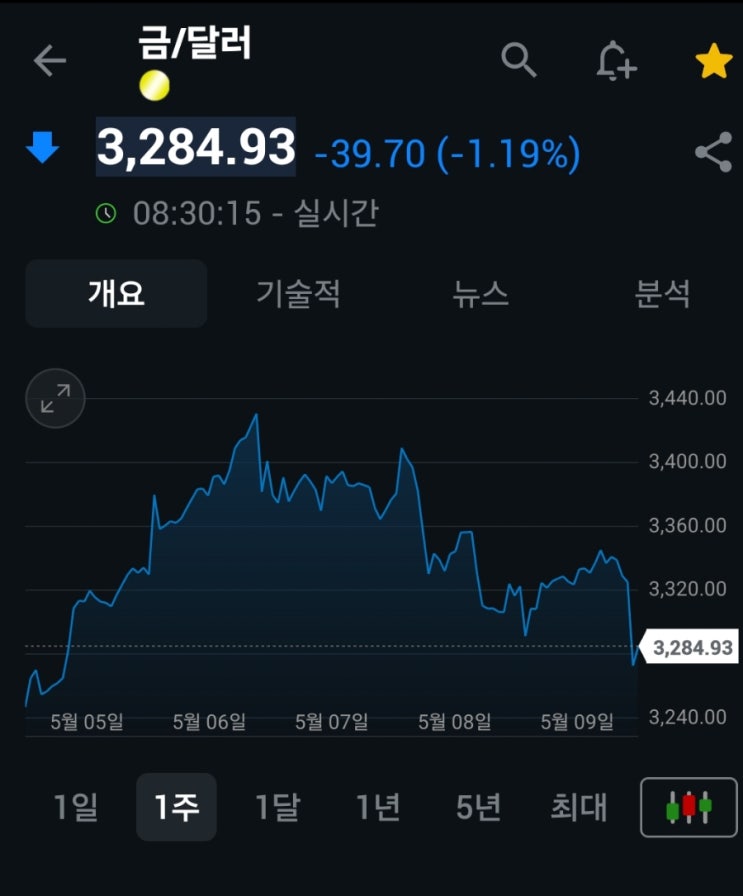
Task: Share the gold price quote
Action: pyautogui.click(x=713, y=153)
